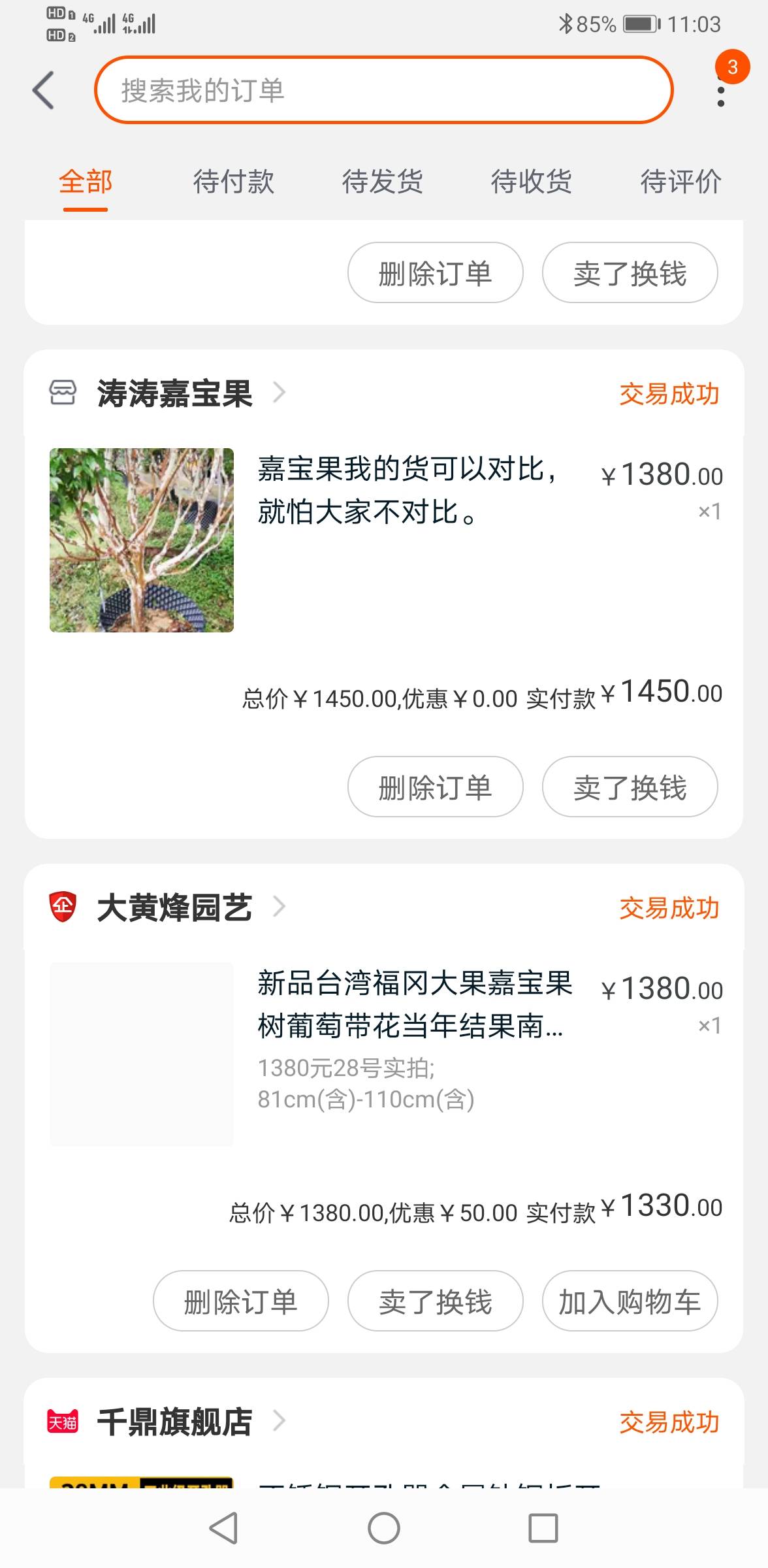Image resolution: width=768 pixels, height=1568 pixels.
Task: Open the 嘉宝果 tree order item
Action: coord(384,540)
